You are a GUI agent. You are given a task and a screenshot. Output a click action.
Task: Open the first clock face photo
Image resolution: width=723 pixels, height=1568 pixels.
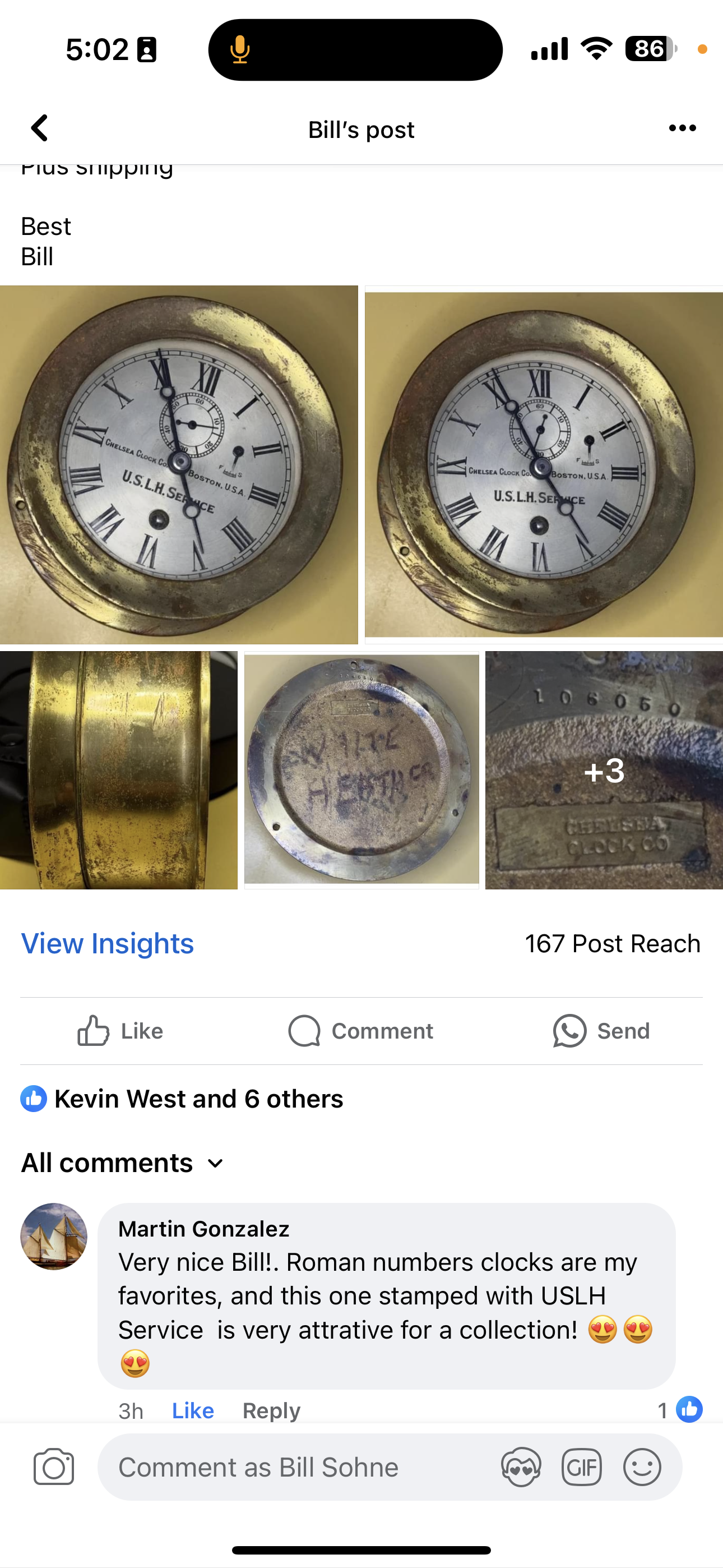click(178, 464)
